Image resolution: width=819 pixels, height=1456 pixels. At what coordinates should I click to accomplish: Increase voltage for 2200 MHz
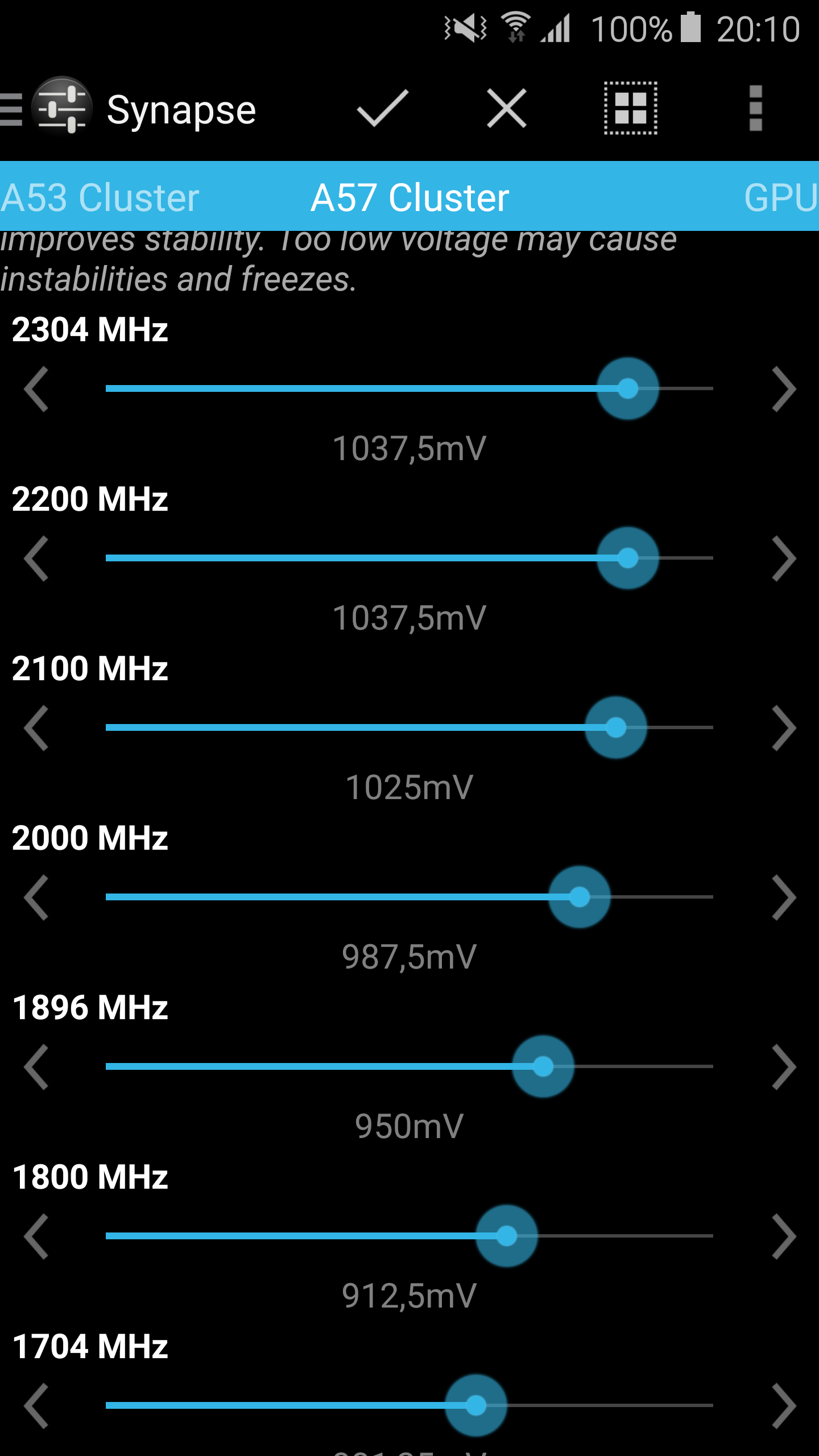[x=784, y=559]
